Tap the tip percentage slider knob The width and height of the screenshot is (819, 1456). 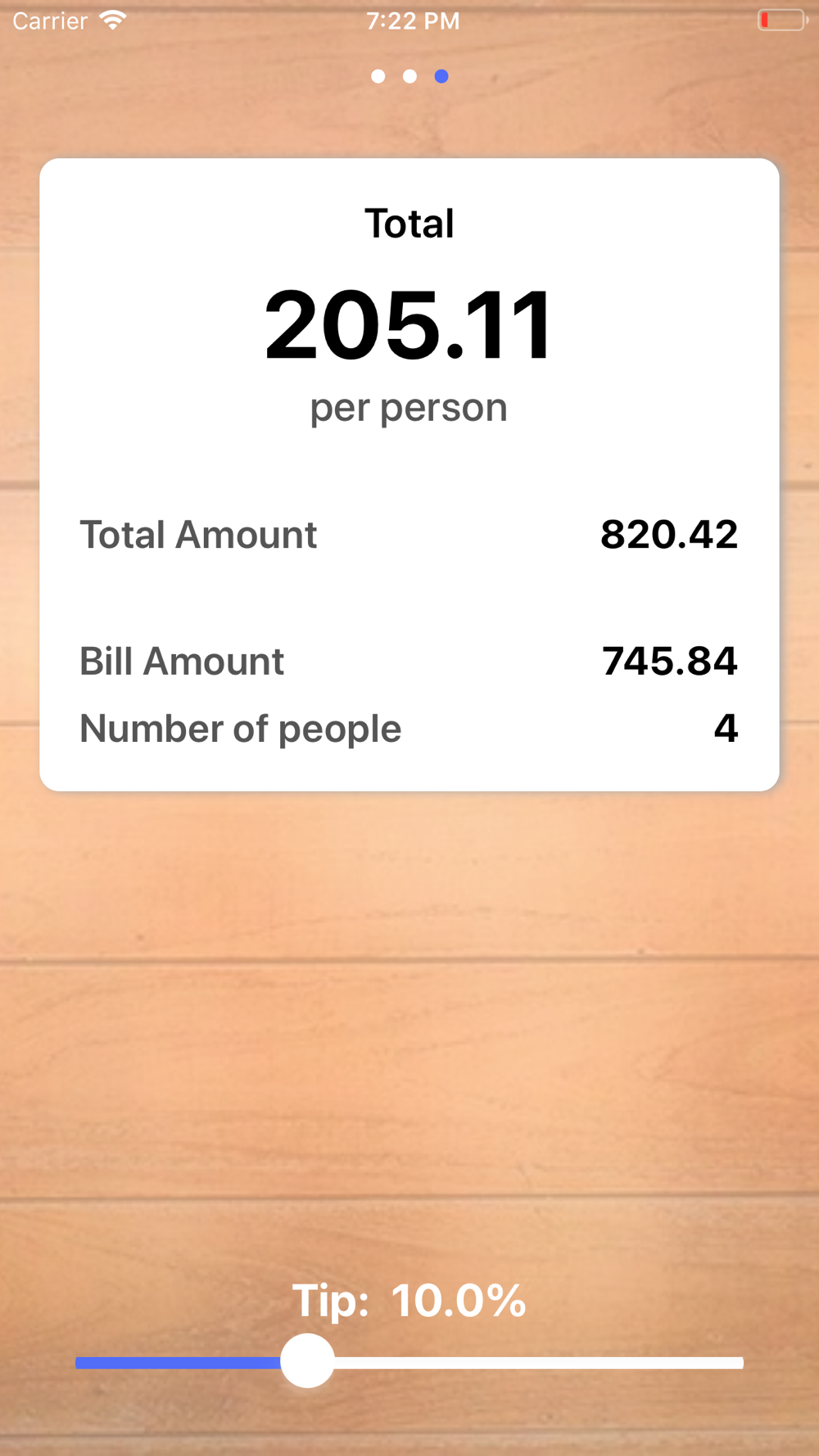[x=307, y=1361]
